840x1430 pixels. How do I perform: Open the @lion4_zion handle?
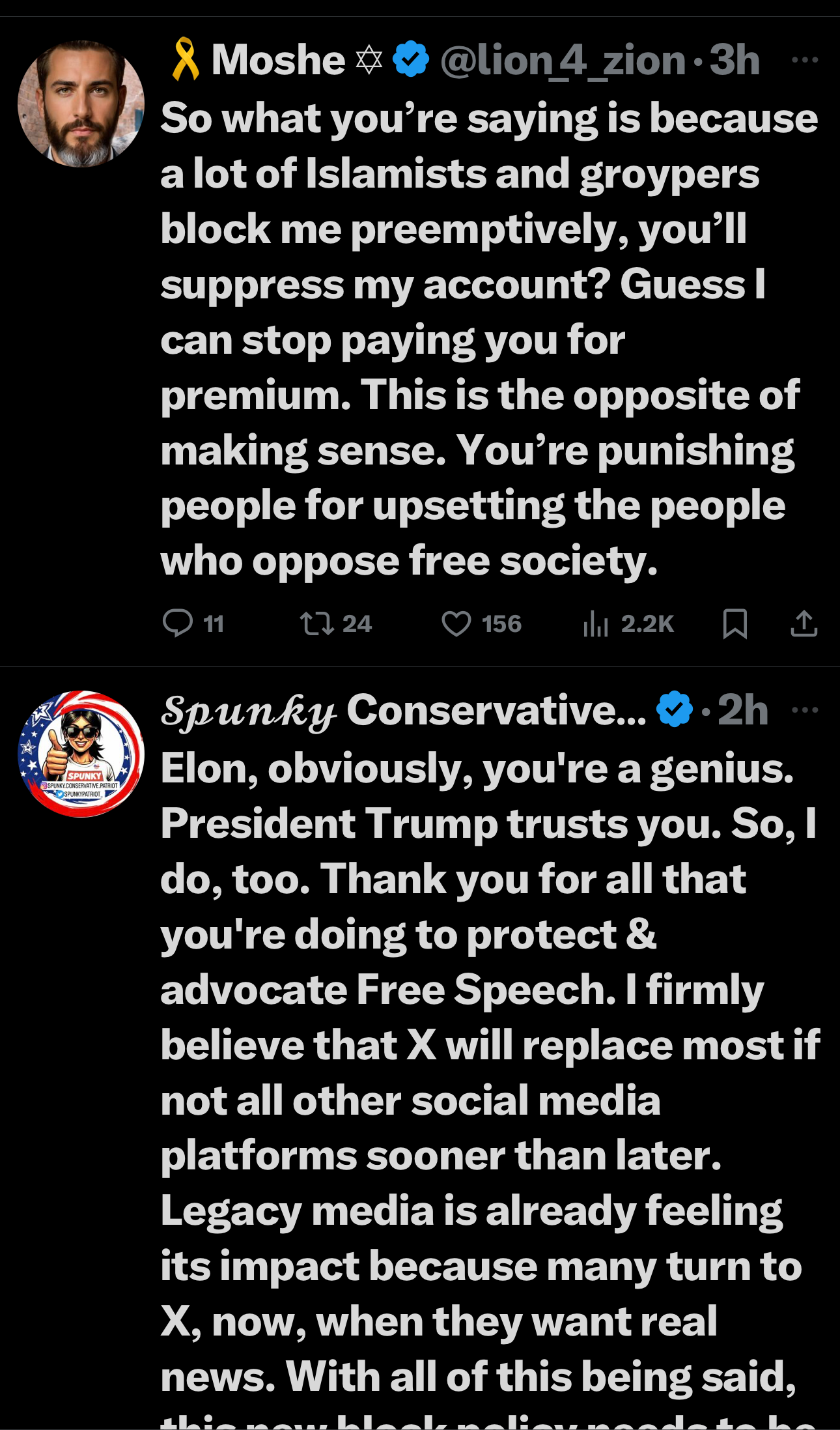pos(563,60)
